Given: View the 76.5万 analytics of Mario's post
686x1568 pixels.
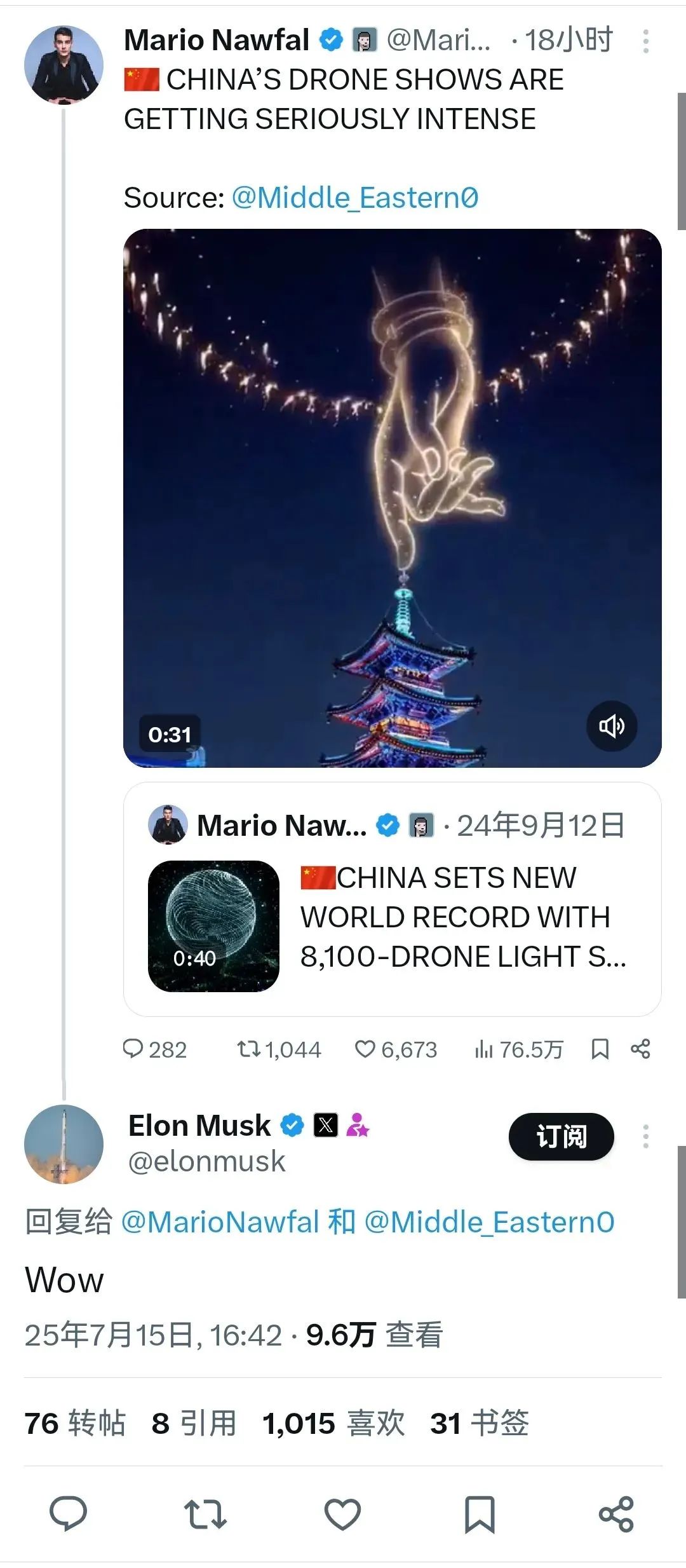Looking at the screenshot, I should (x=518, y=1049).
